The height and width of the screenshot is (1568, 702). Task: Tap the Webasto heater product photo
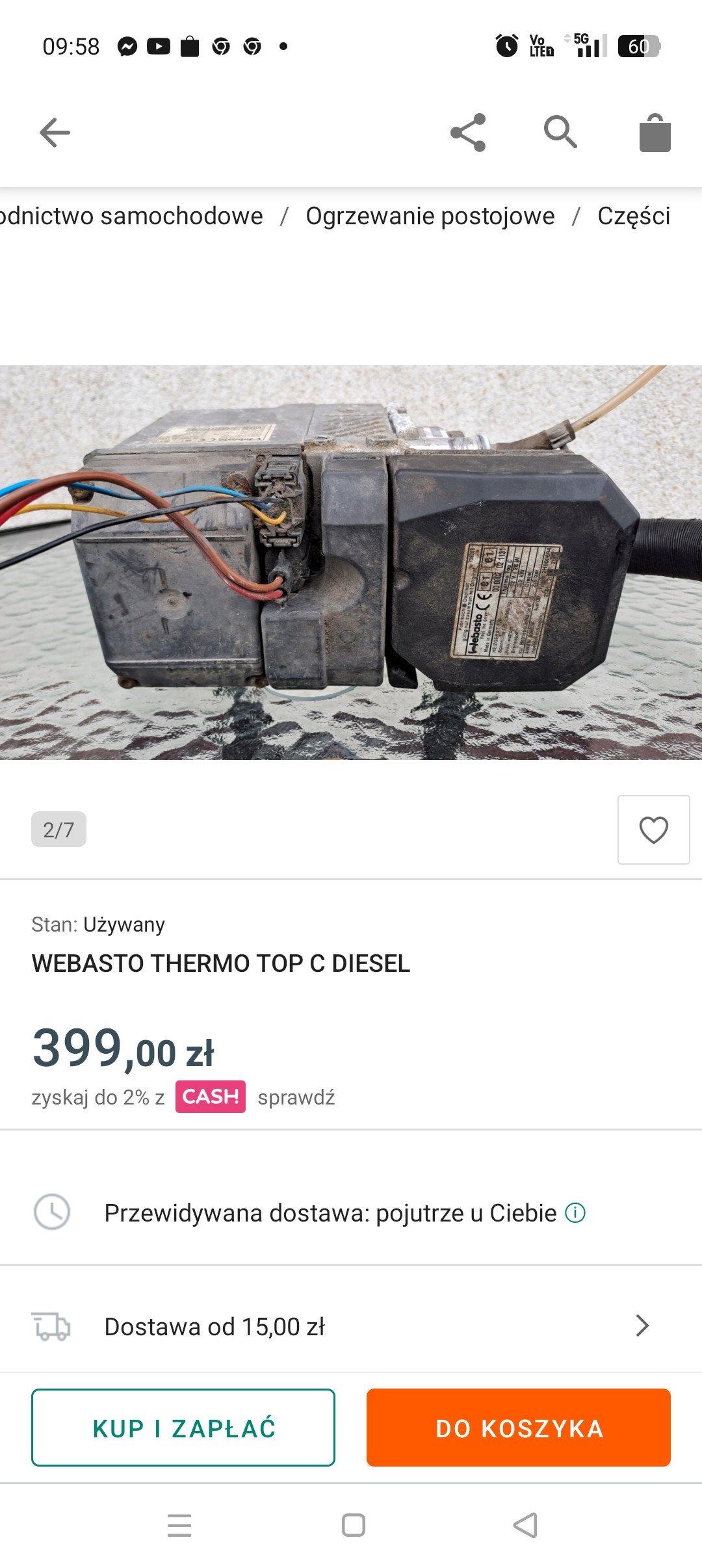(351, 566)
